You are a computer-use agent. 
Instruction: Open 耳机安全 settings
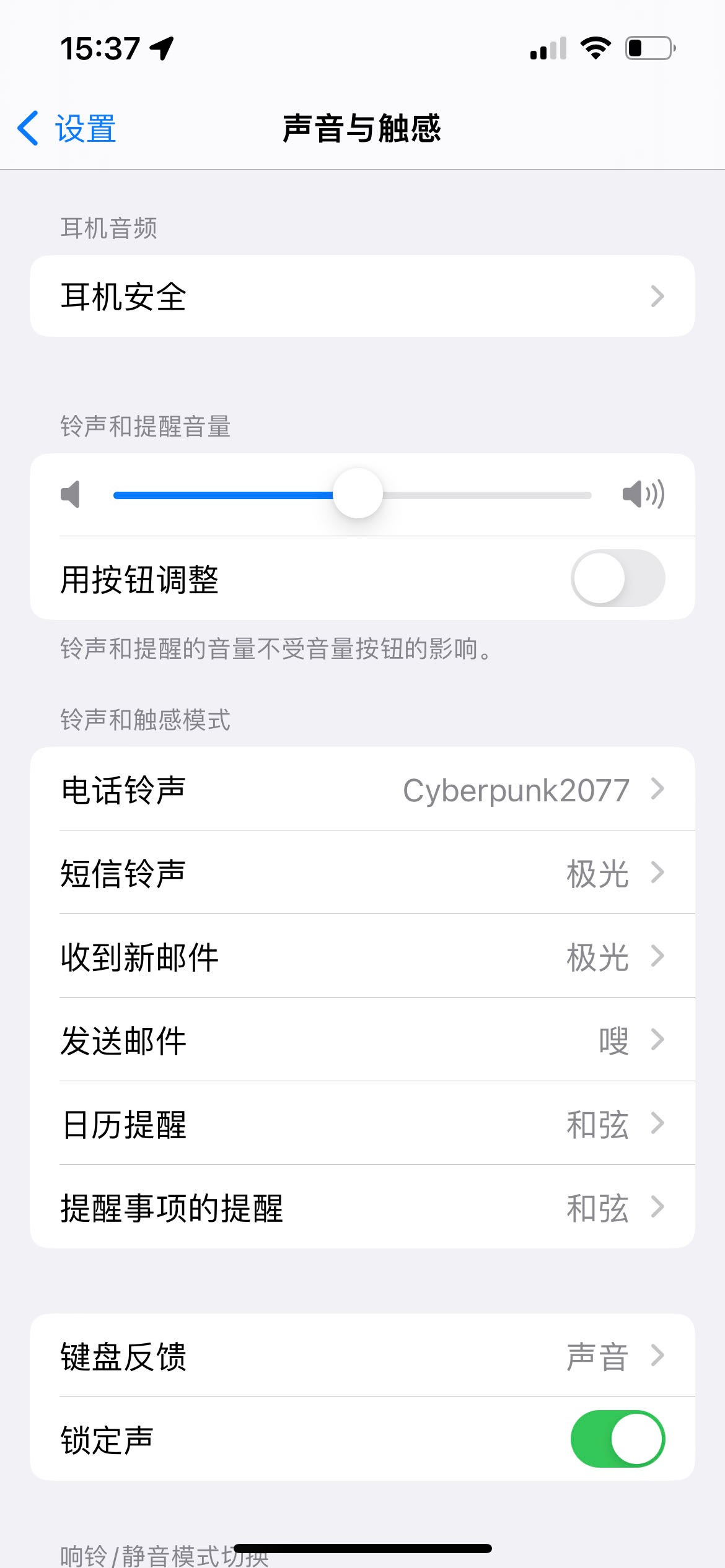pyautogui.click(x=362, y=296)
